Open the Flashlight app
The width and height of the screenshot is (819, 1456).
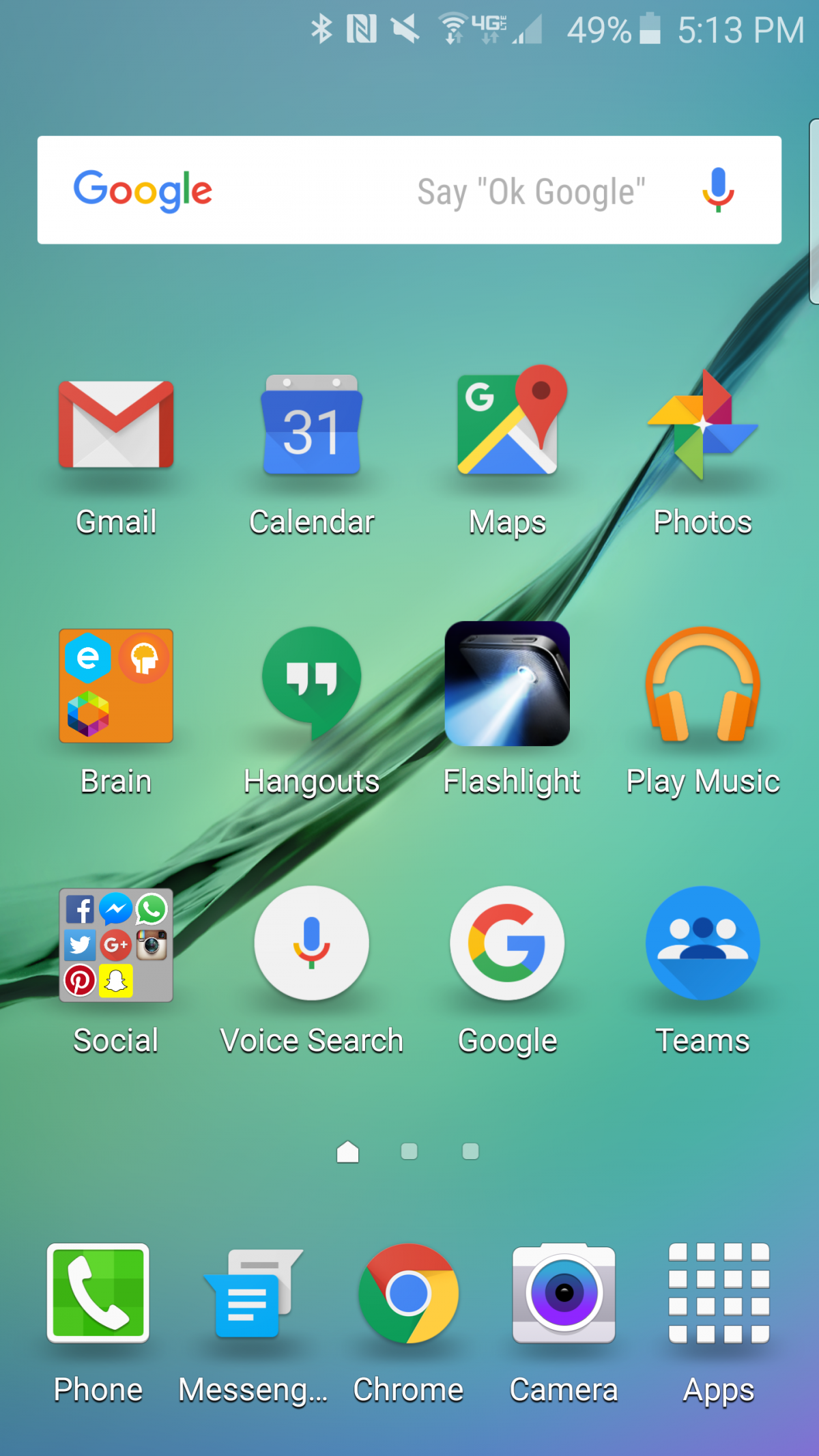(x=507, y=684)
